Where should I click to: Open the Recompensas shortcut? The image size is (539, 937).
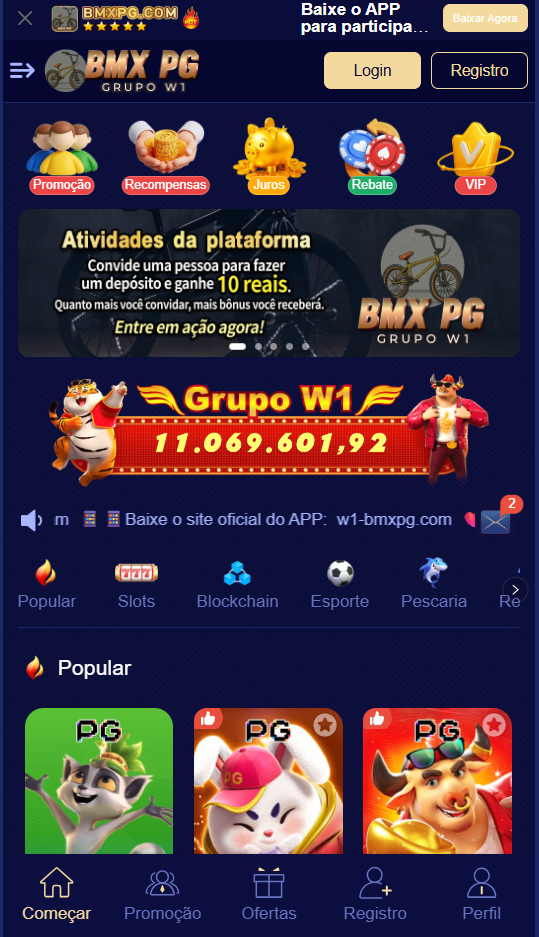[x=166, y=157]
